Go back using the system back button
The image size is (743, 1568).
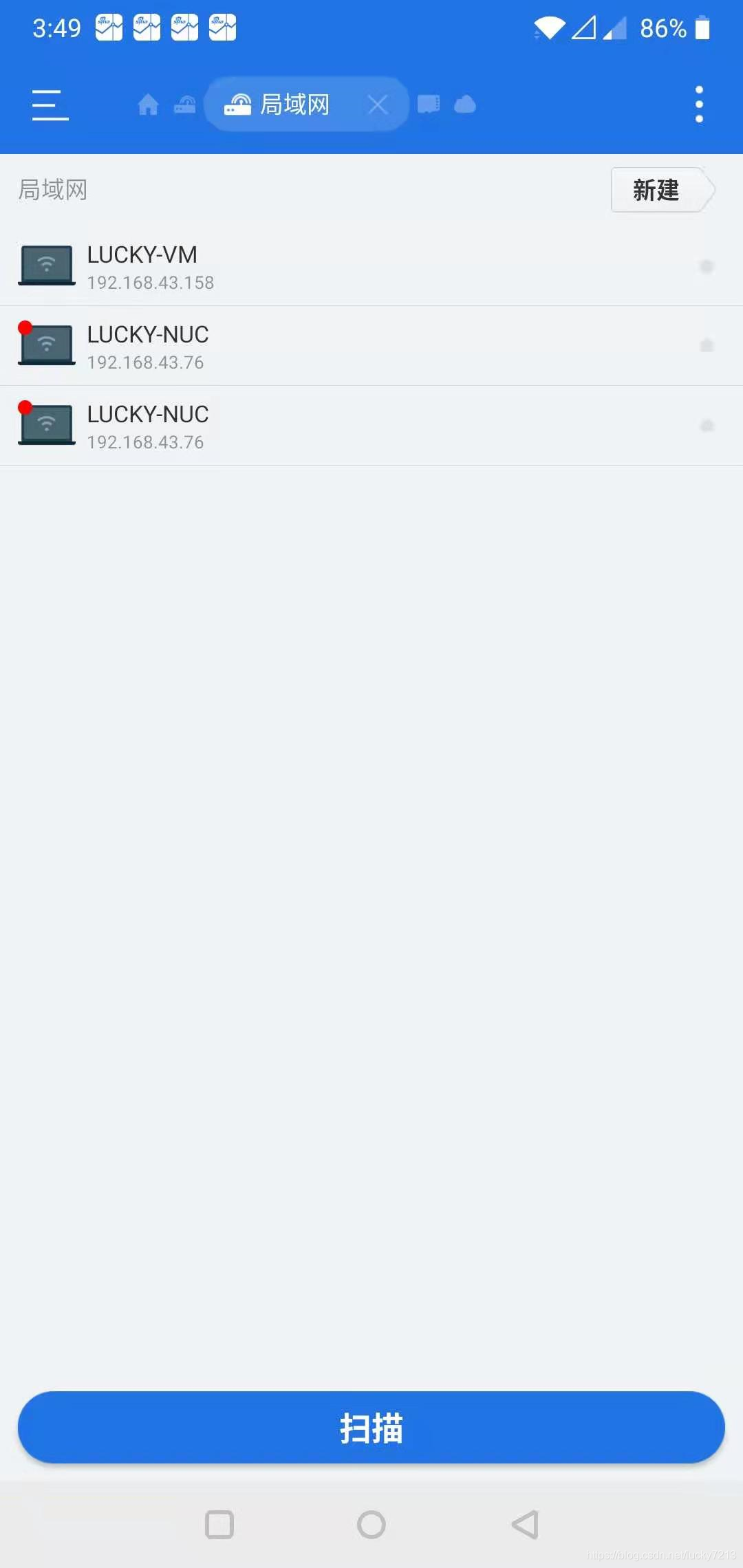click(525, 1525)
